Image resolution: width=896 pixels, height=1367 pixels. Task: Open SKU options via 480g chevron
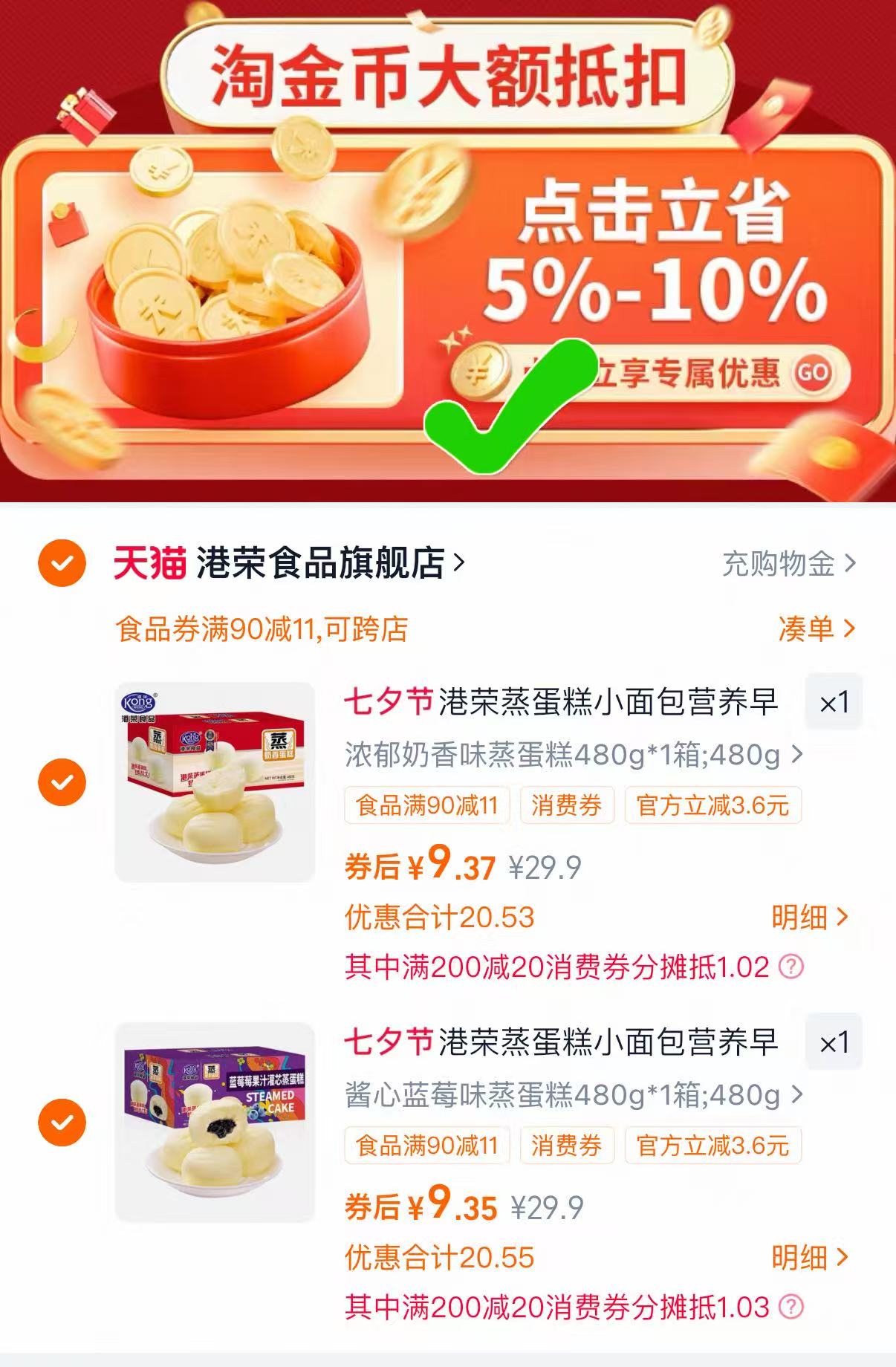799,755
